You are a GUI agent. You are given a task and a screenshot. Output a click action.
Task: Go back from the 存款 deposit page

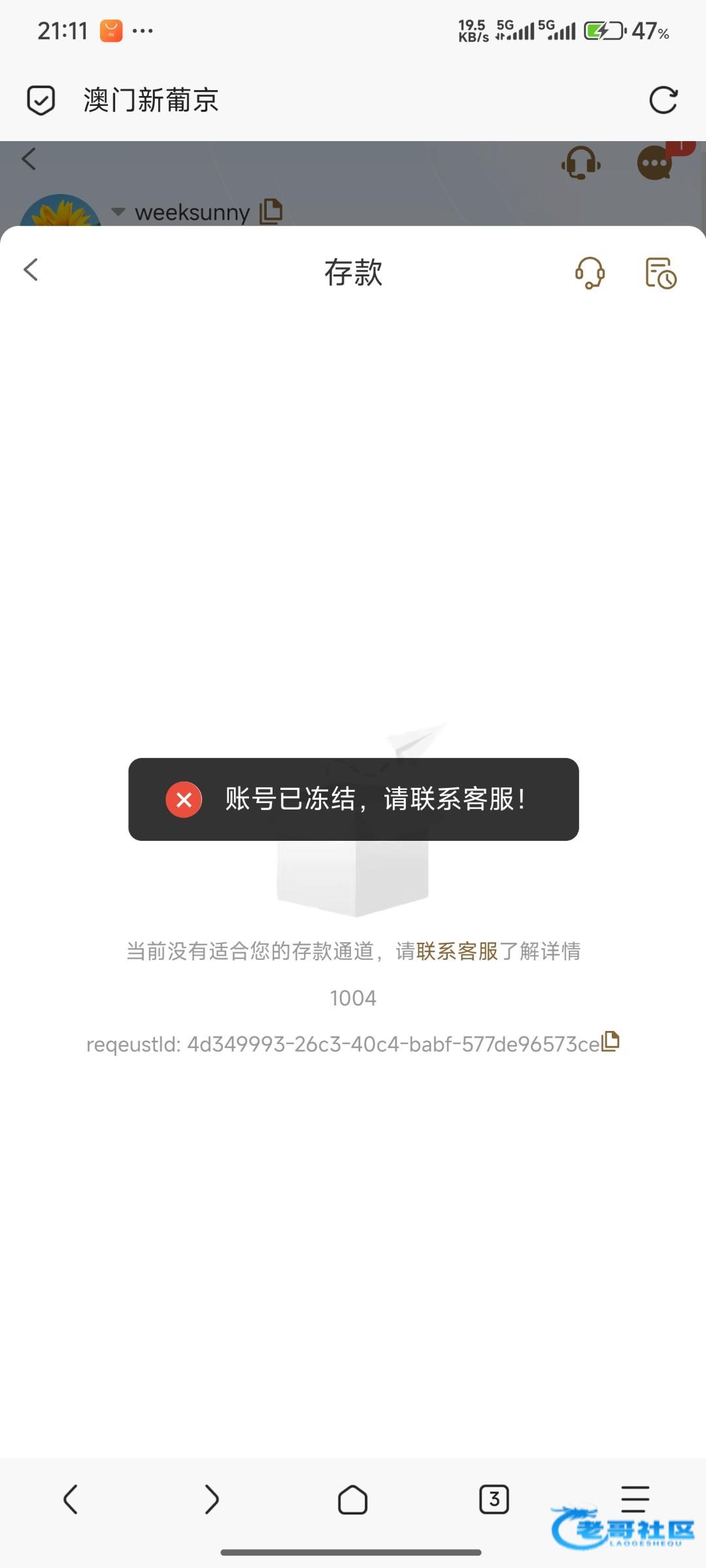point(31,270)
